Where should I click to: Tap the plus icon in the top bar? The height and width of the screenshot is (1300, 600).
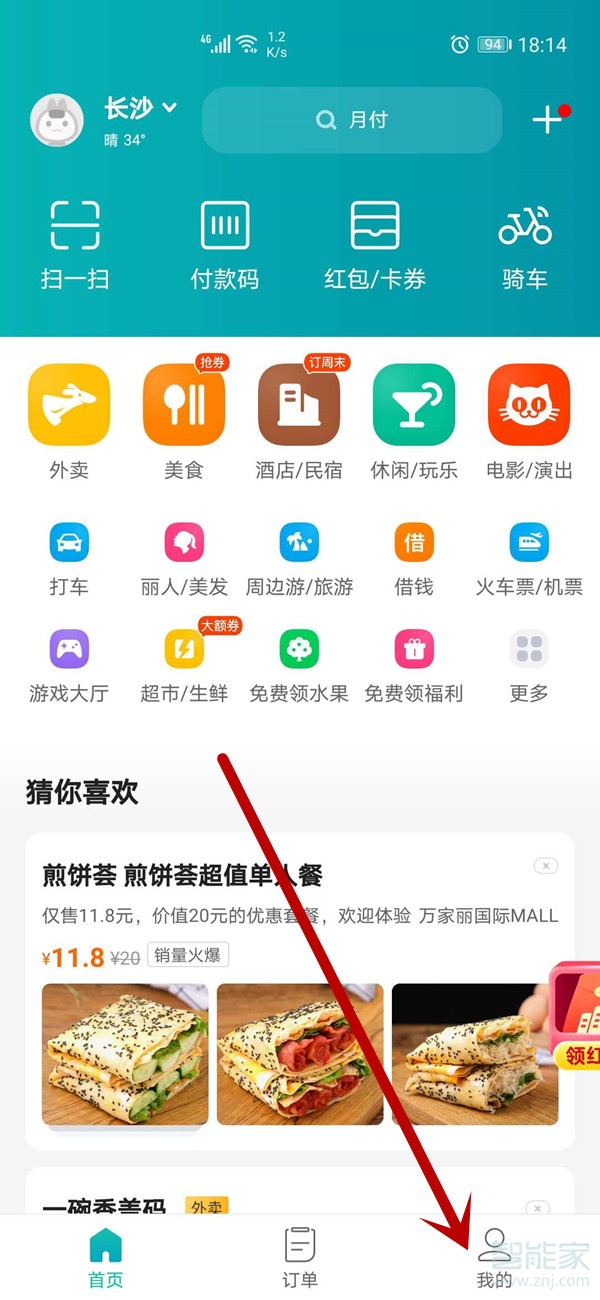click(x=547, y=120)
